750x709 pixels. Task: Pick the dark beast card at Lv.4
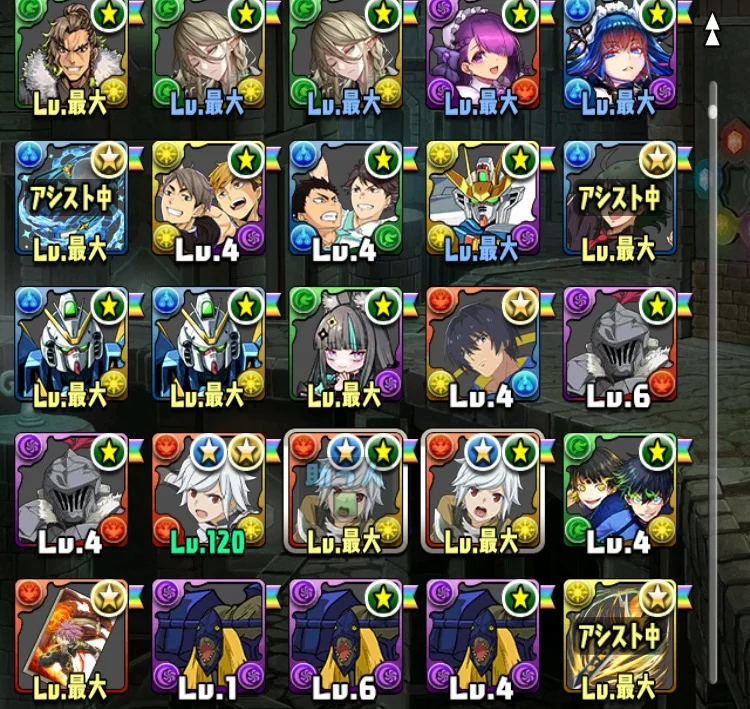tap(482, 637)
